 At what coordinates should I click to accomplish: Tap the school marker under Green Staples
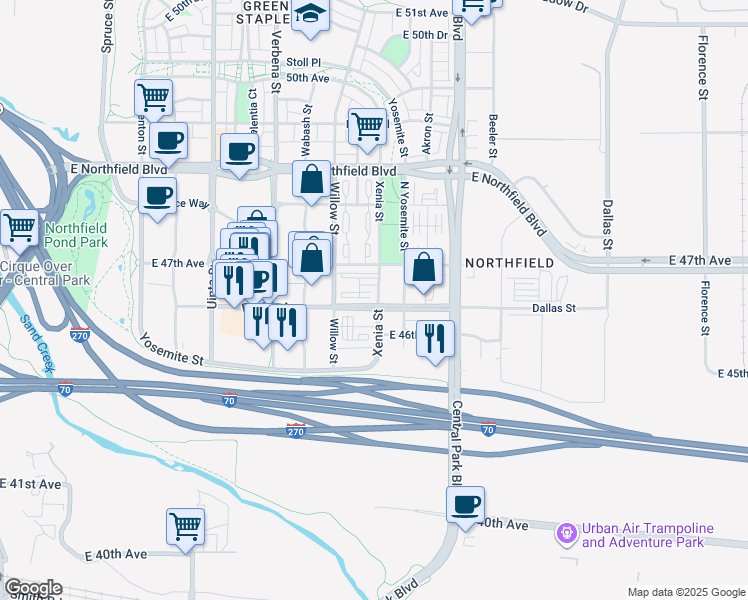point(312,17)
